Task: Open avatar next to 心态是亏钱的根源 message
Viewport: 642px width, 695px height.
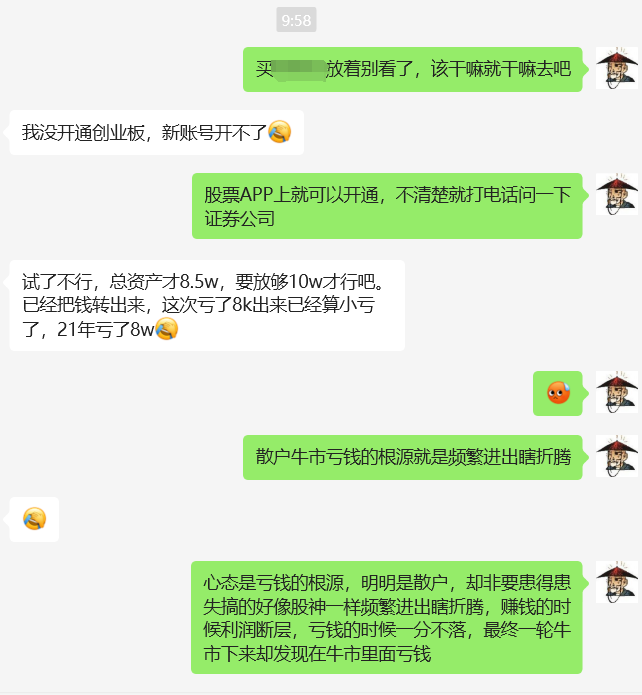Action: point(616,582)
